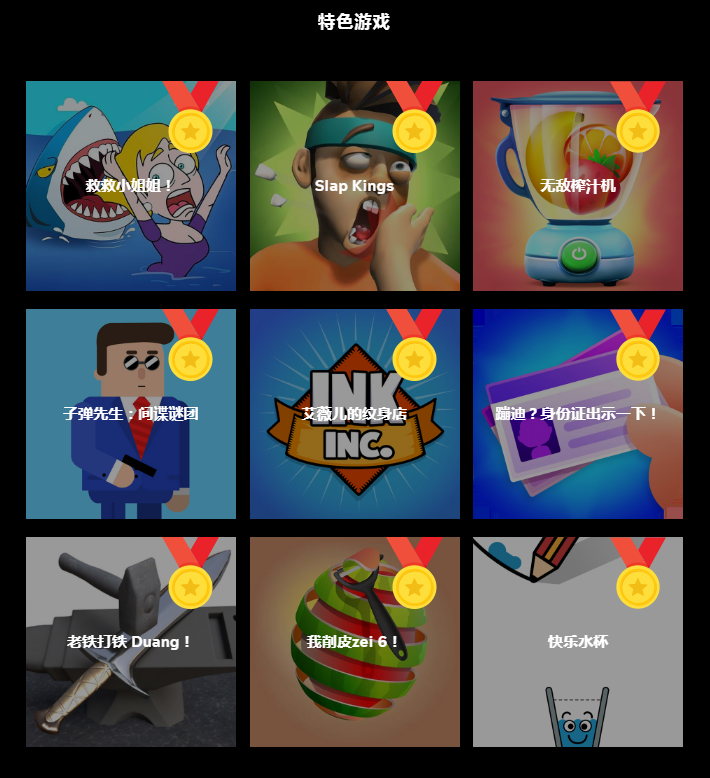Tap the 艾薇儿的纹身店 game card
Image resolution: width=710 pixels, height=778 pixels.
pos(354,414)
